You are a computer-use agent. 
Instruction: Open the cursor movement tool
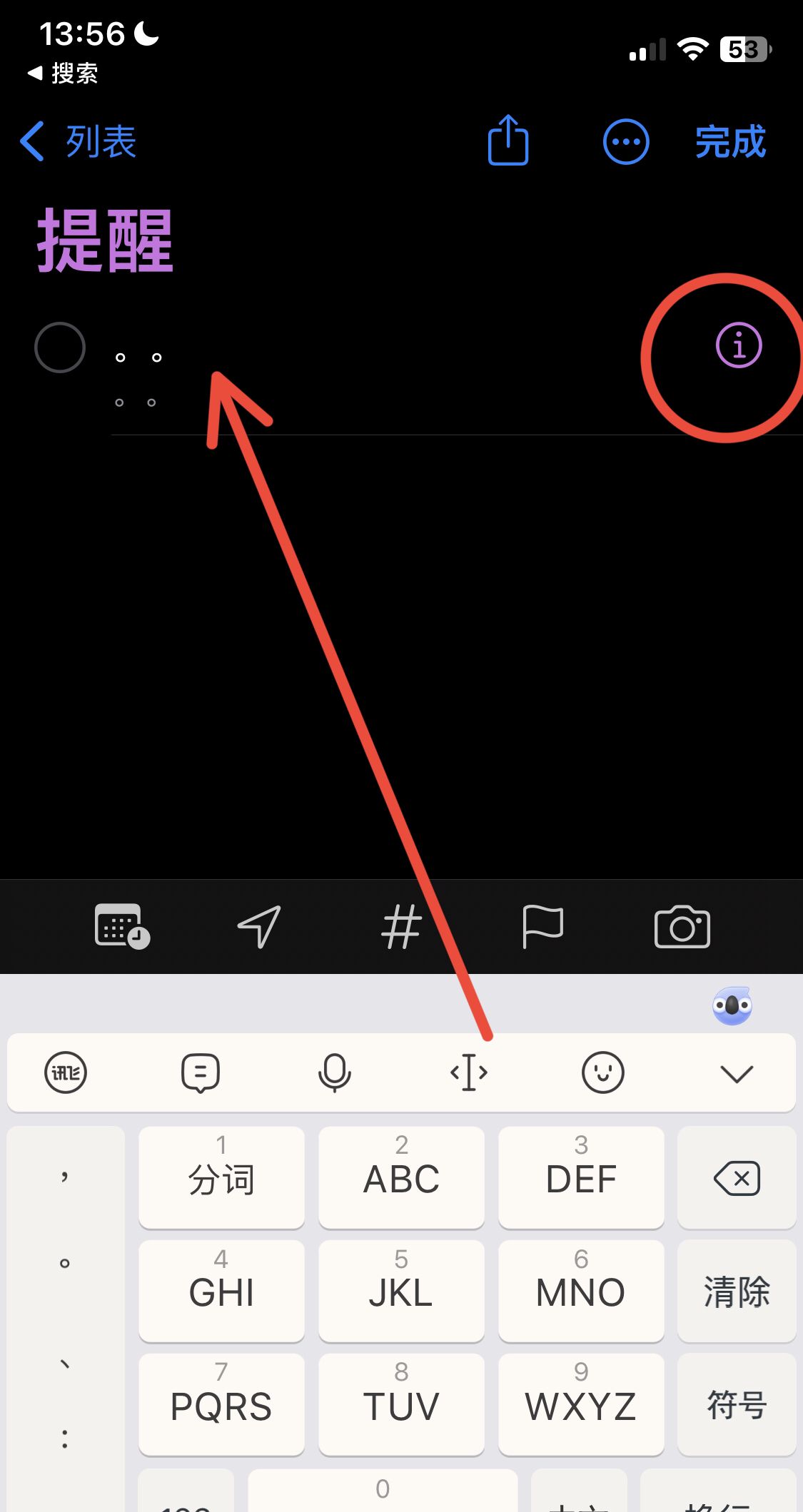pyautogui.click(x=469, y=1072)
